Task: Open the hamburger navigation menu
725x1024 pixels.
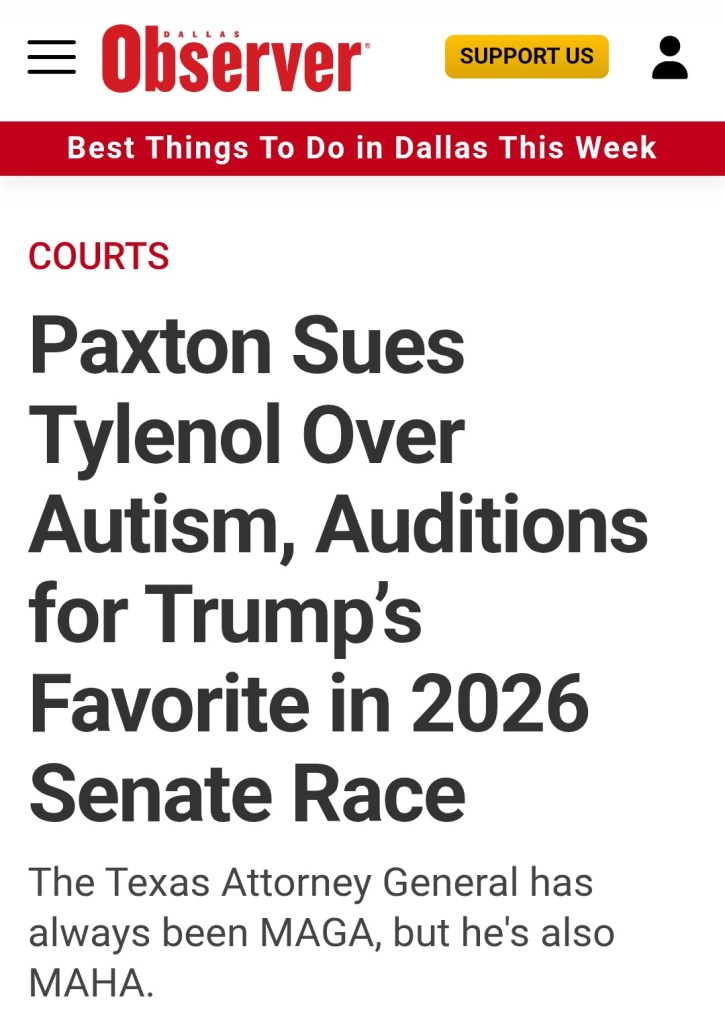Action: pos(52,57)
